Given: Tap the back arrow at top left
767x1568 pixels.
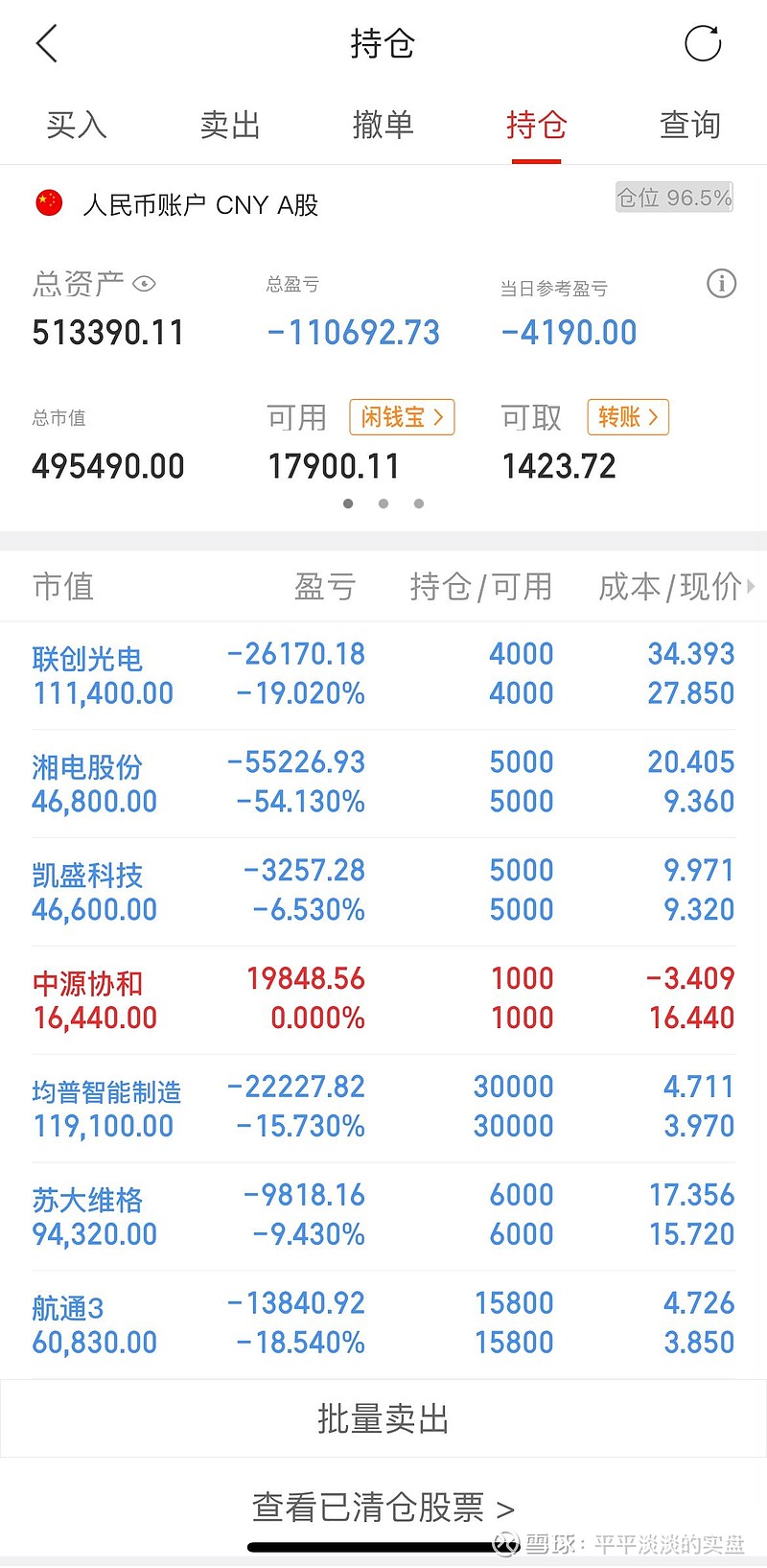Looking at the screenshot, I should (x=47, y=42).
